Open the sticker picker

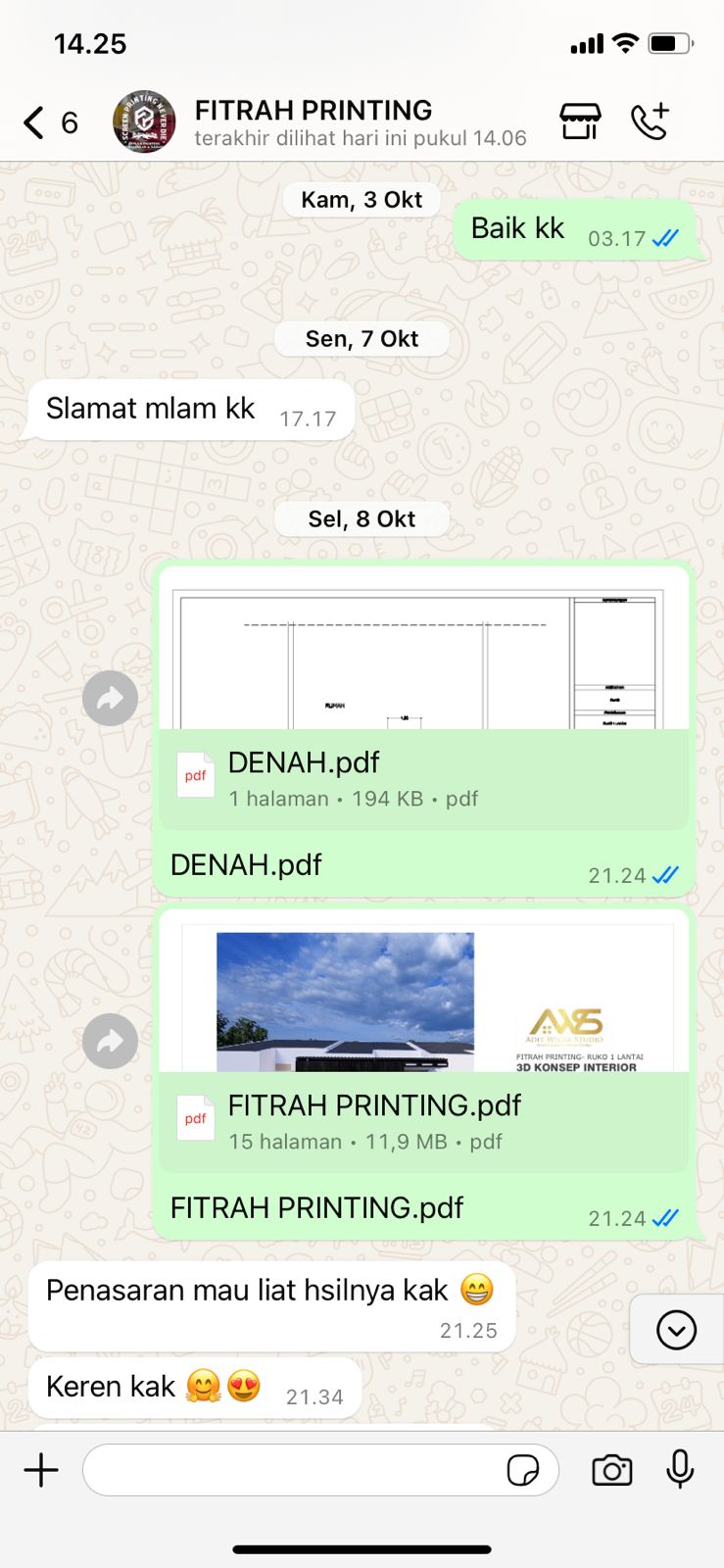point(523,1470)
